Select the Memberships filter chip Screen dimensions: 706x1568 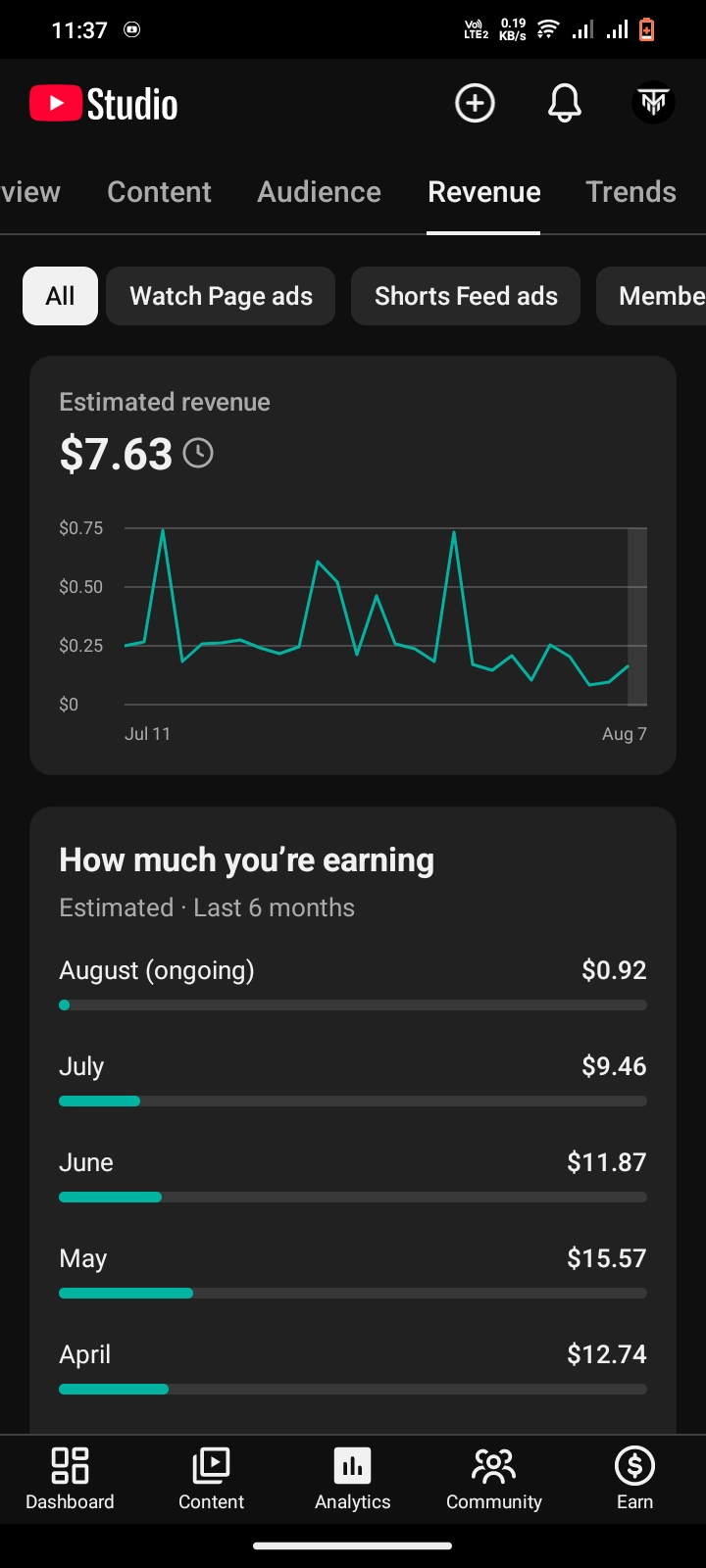tap(651, 296)
